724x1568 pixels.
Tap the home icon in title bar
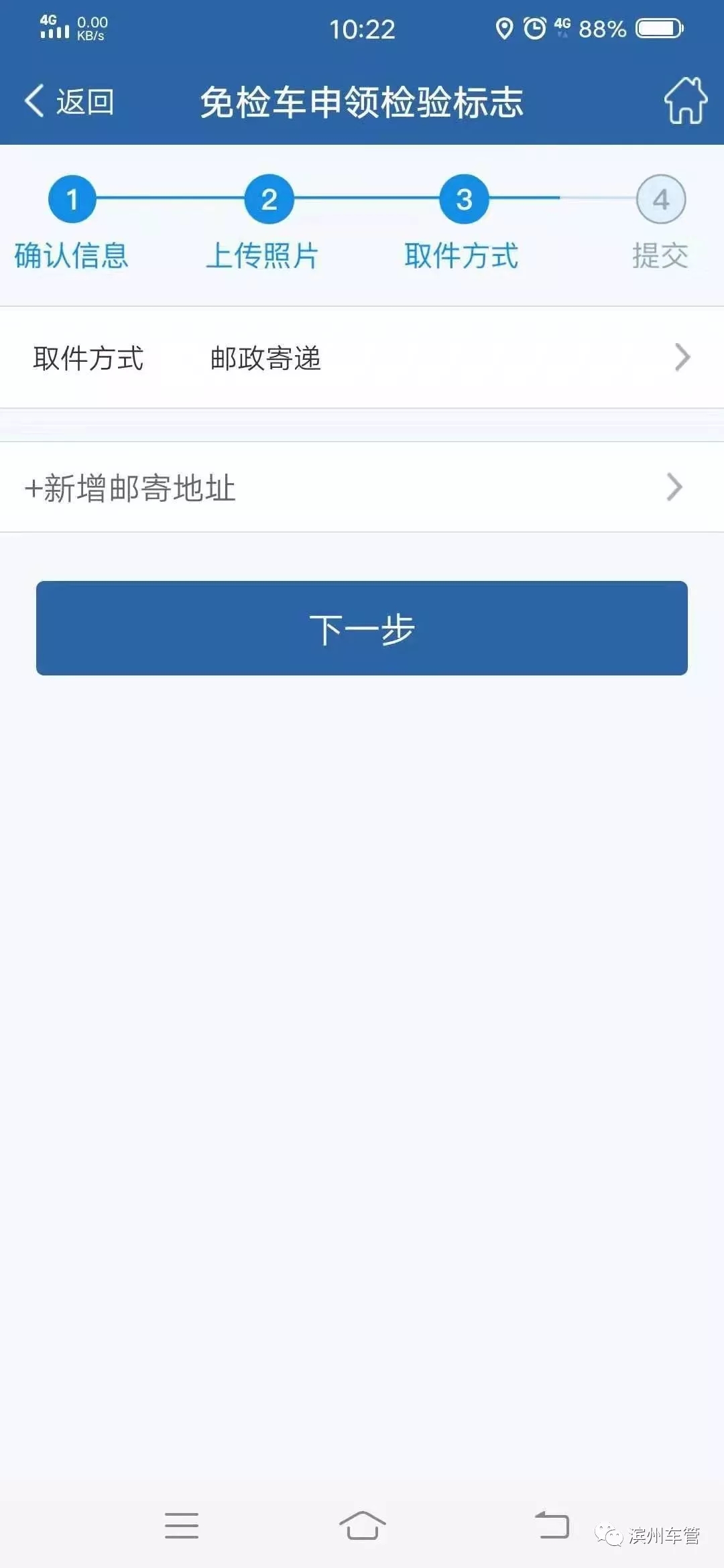tap(686, 102)
